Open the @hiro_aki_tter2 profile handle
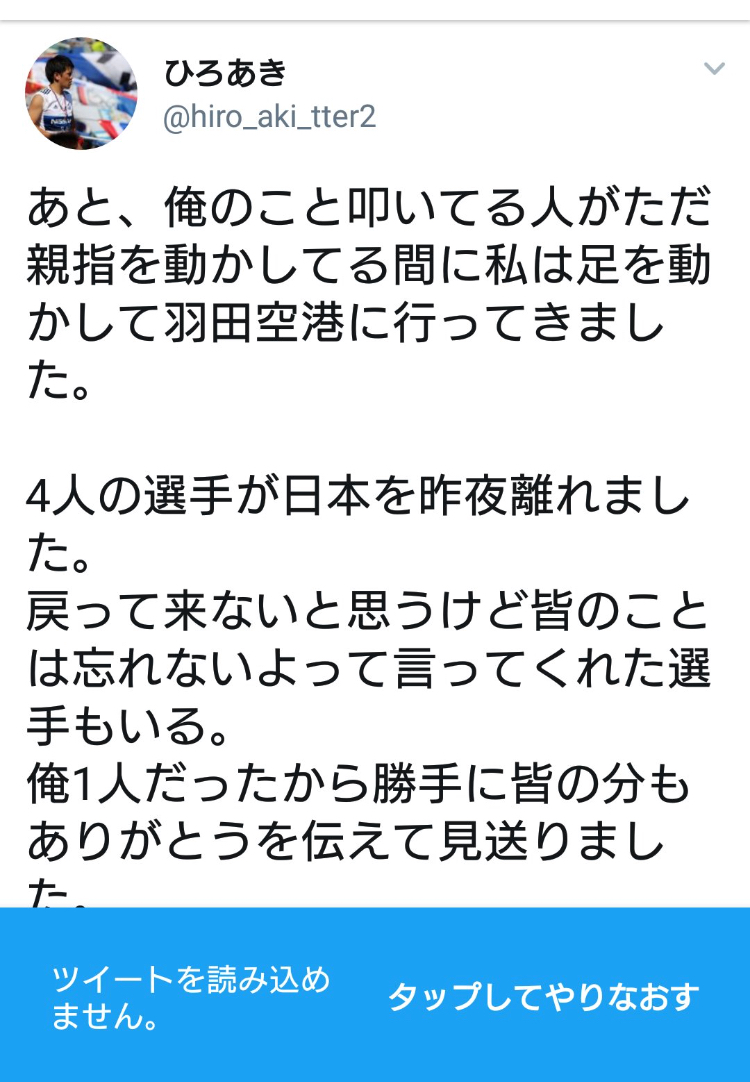 269,117
